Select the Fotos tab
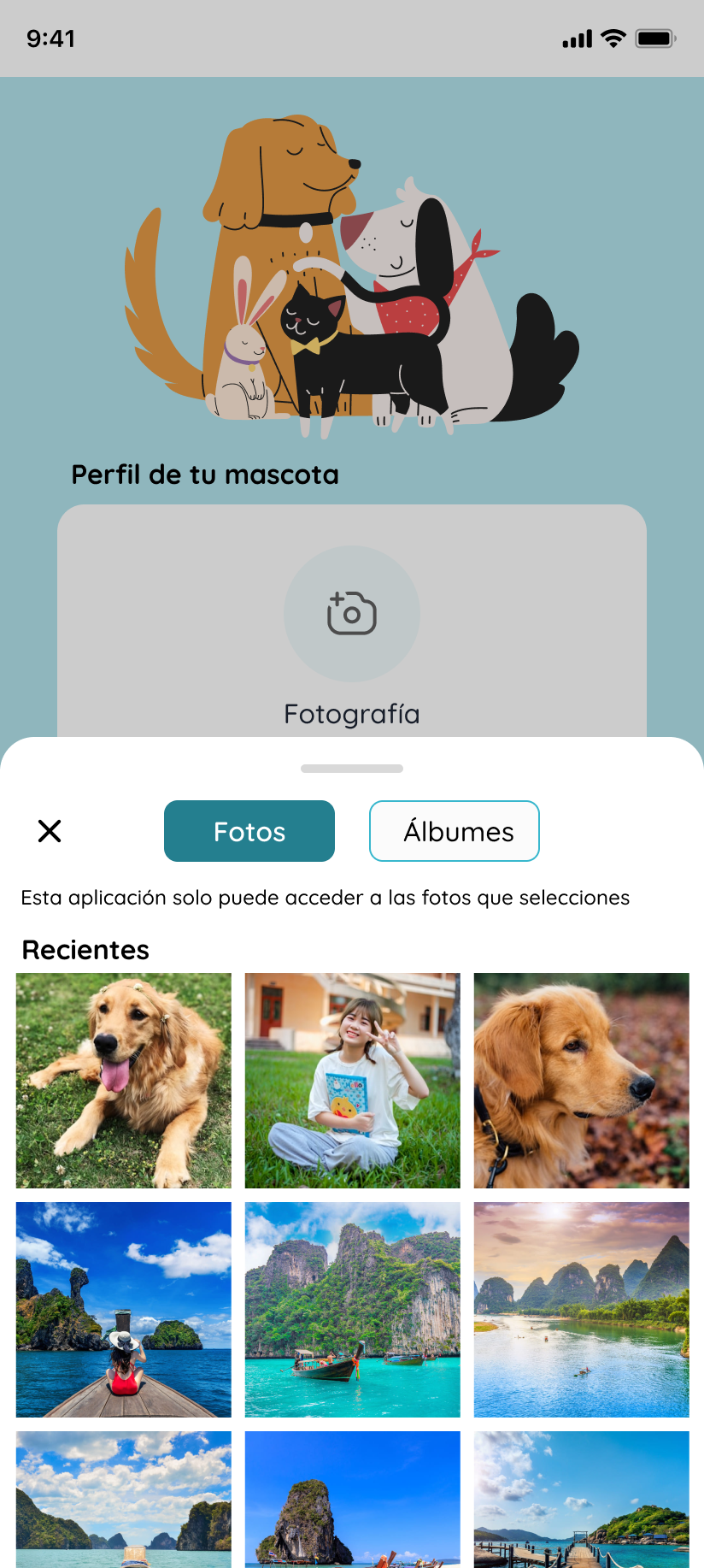The image size is (704, 1568). point(249,830)
